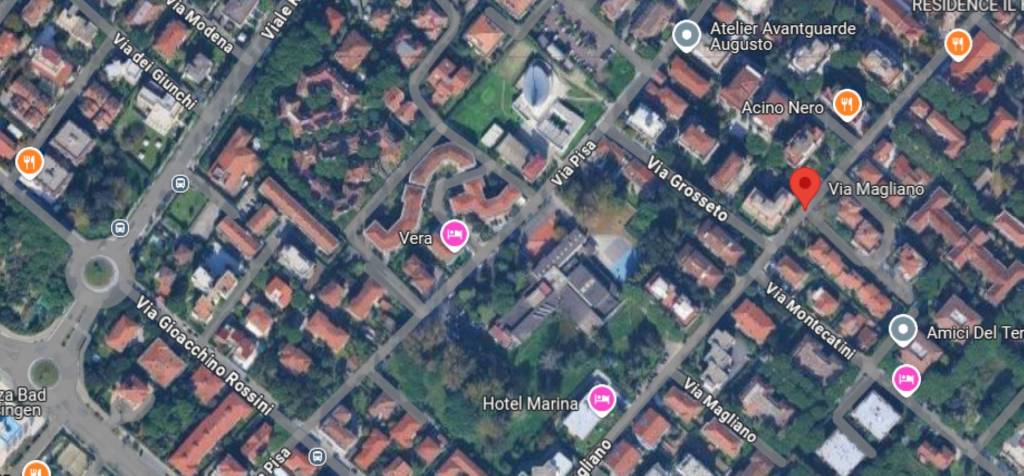Open the bus stop on Via dei Giunchi
The height and width of the screenshot is (476, 1024).
pyautogui.click(x=180, y=183)
